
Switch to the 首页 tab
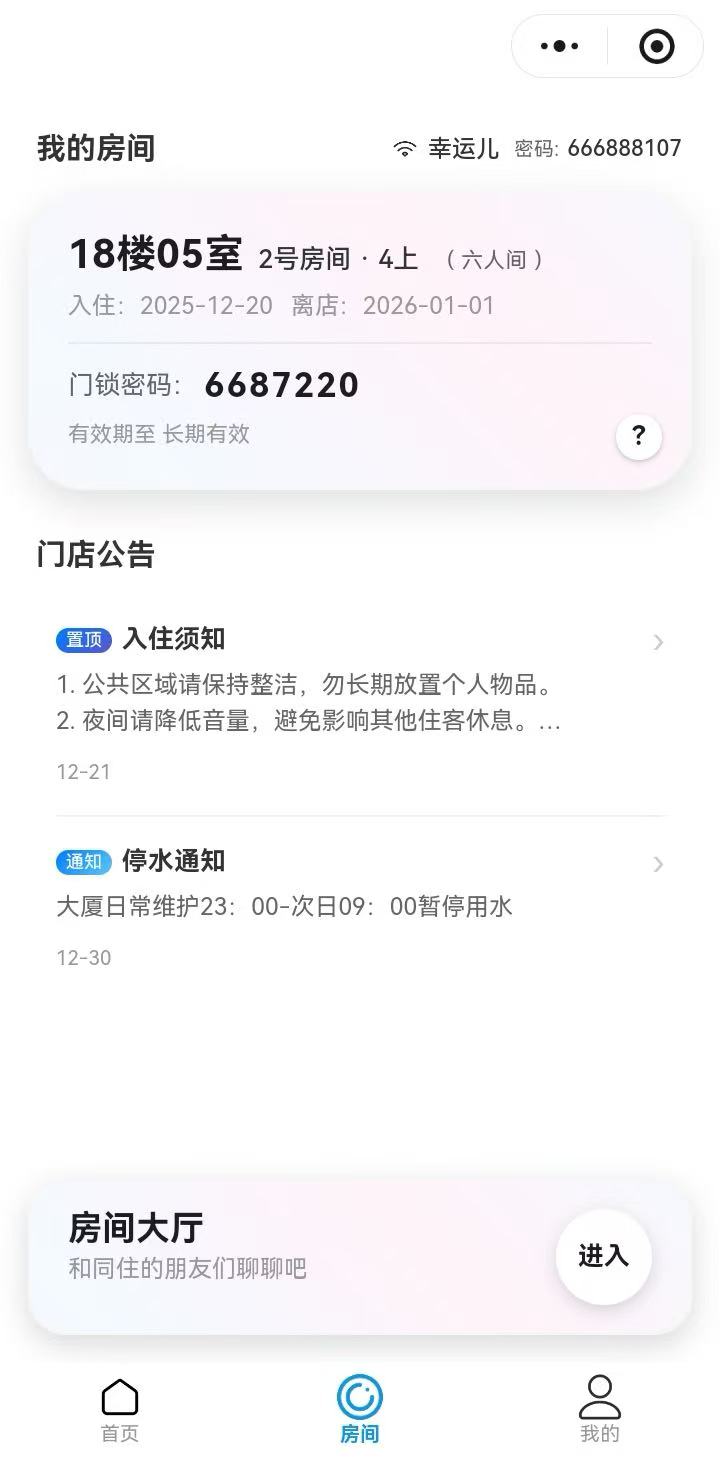pos(120,1409)
